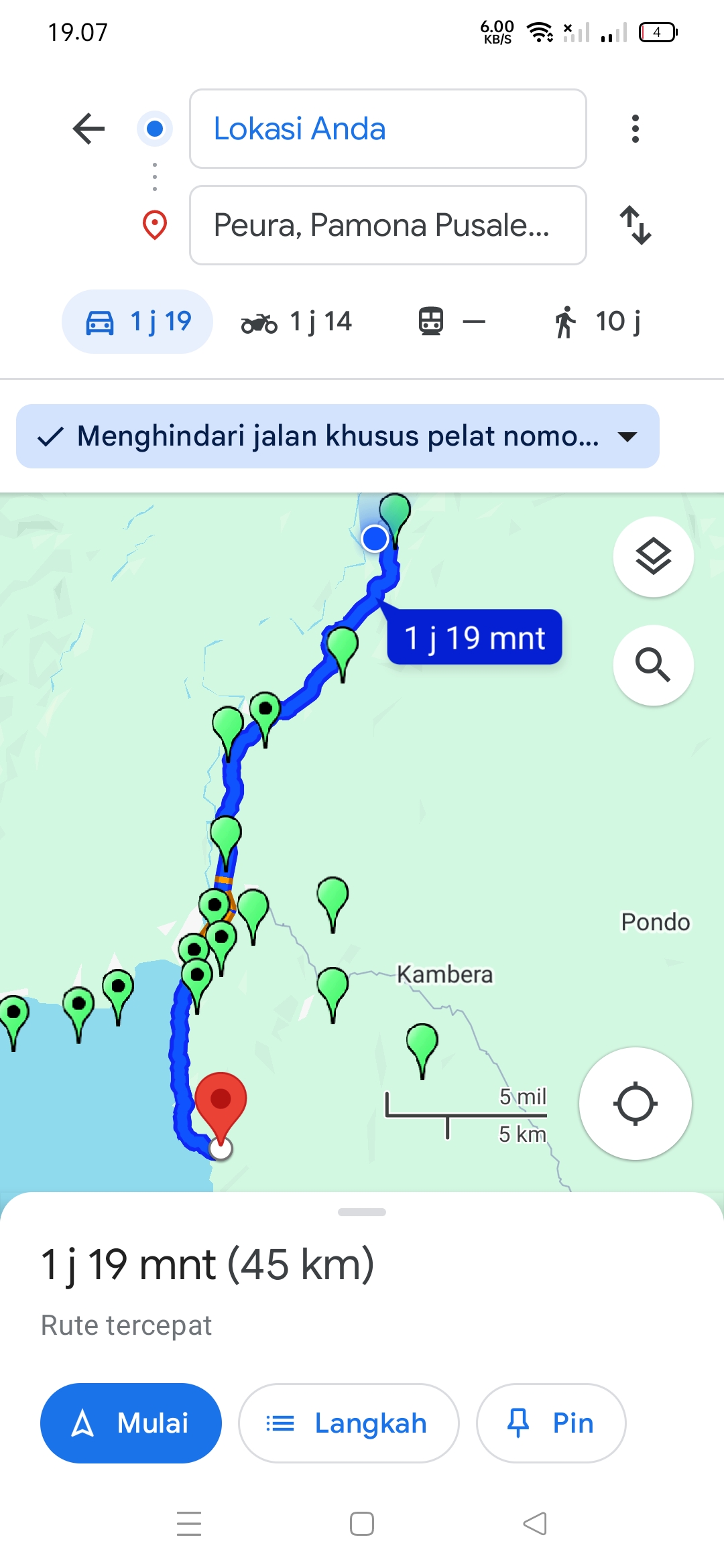
Task: Open the map layers button
Action: (x=654, y=556)
